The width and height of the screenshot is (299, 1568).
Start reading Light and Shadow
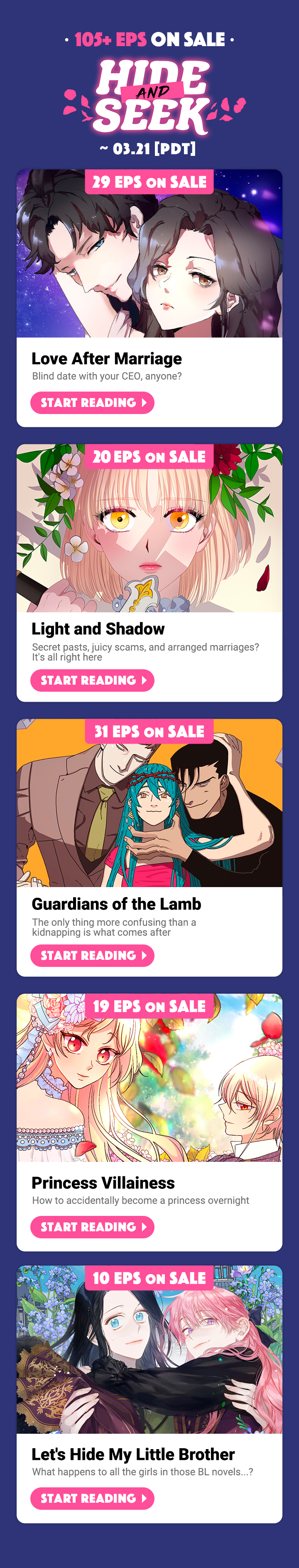[92, 680]
